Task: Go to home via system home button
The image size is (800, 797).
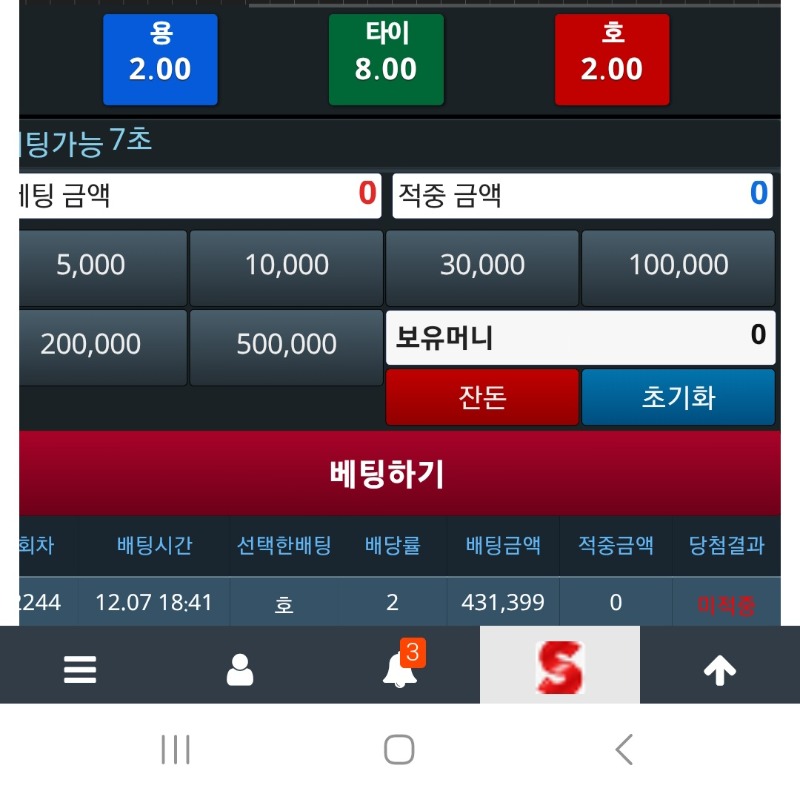Action: 399,749
